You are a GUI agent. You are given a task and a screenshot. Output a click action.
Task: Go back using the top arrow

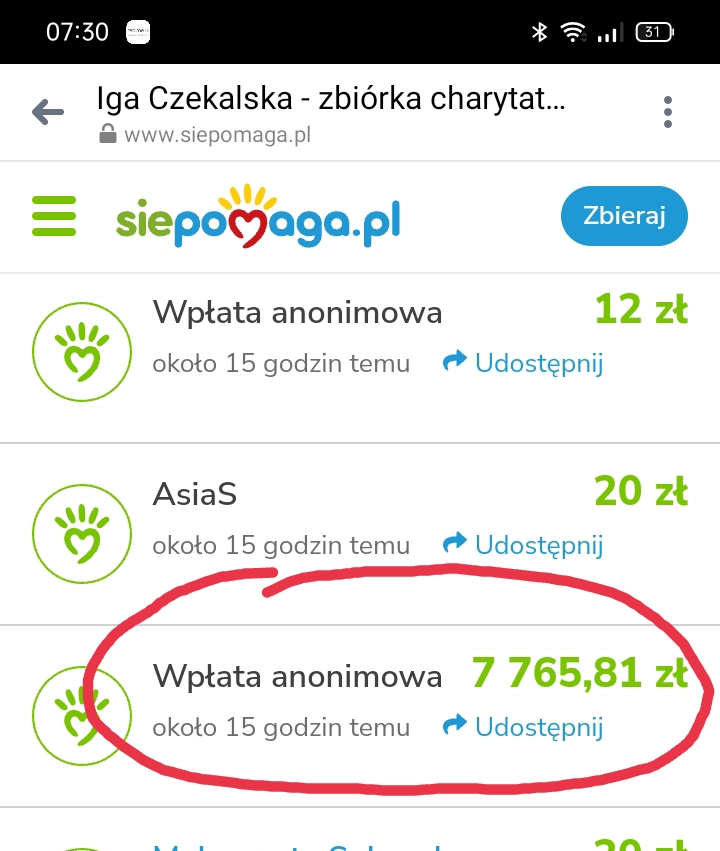coord(47,112)
